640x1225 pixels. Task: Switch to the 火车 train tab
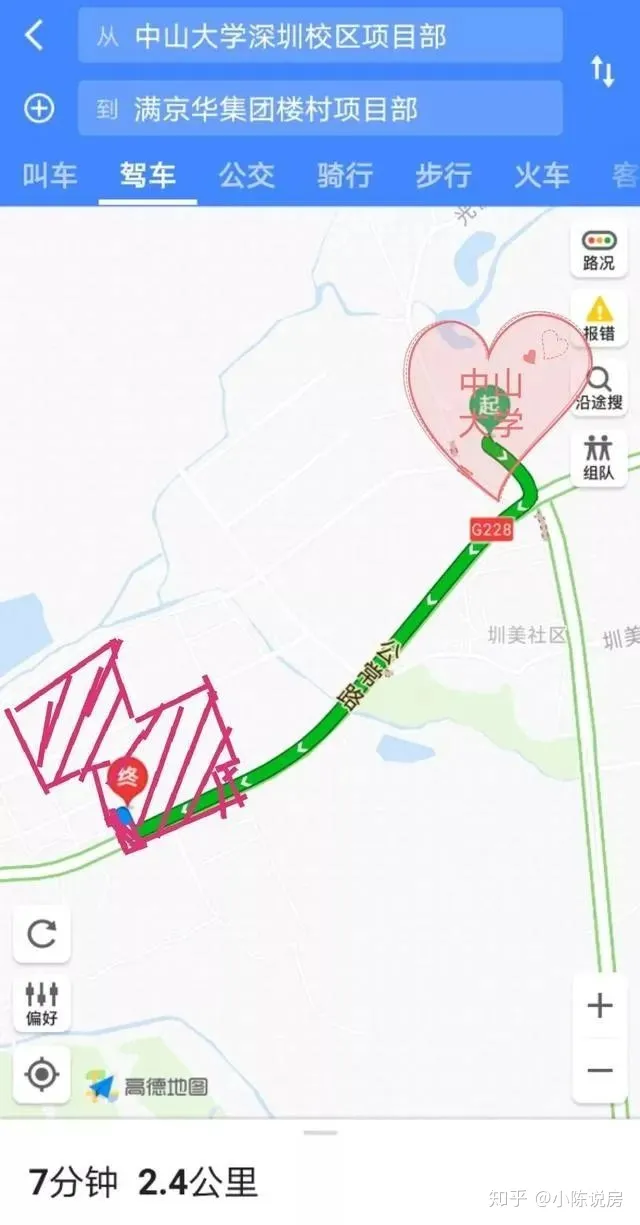tap(541, 176)
